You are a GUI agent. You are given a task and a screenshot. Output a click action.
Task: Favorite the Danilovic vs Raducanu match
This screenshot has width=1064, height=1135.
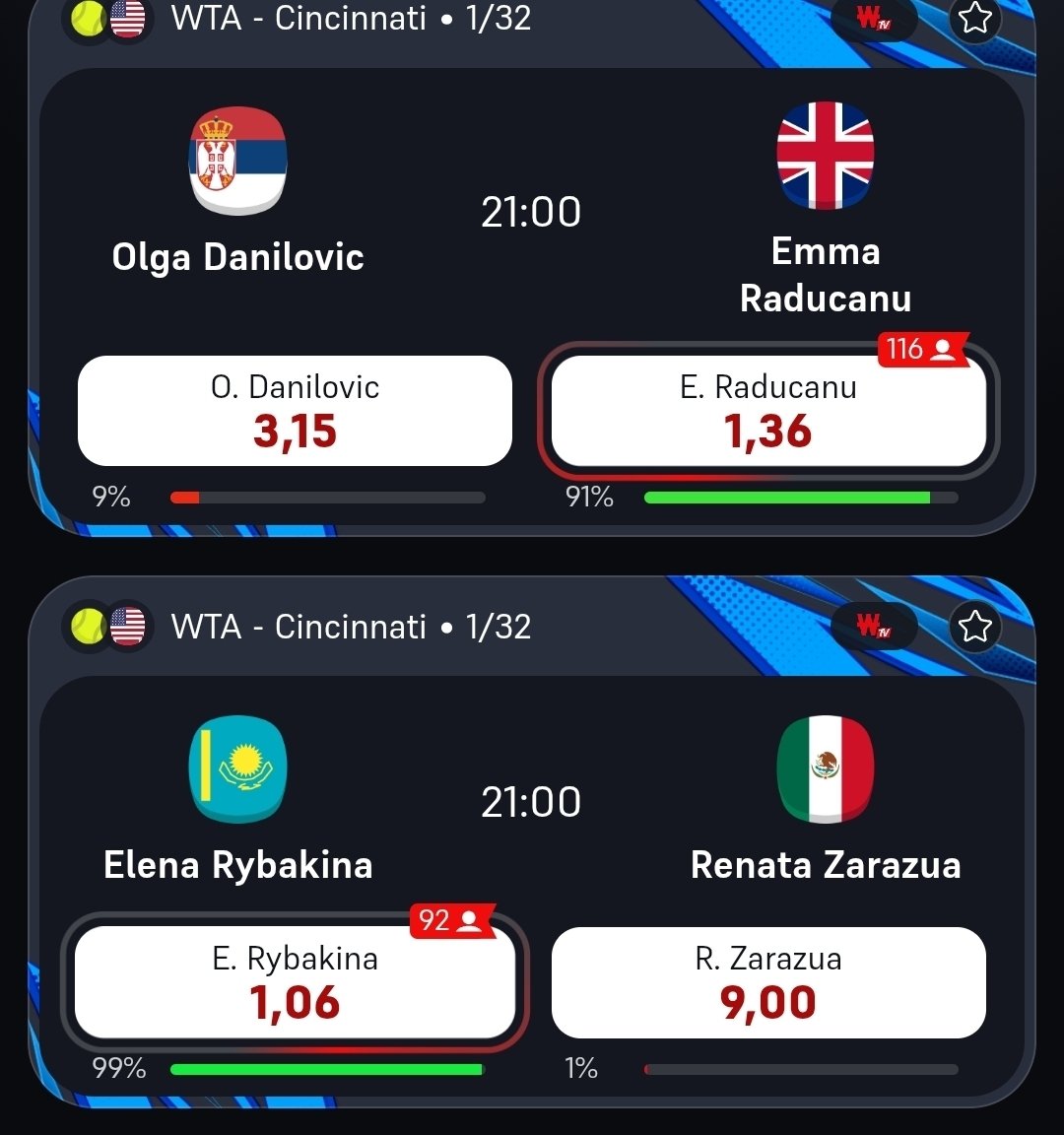[x=974, y=18]
